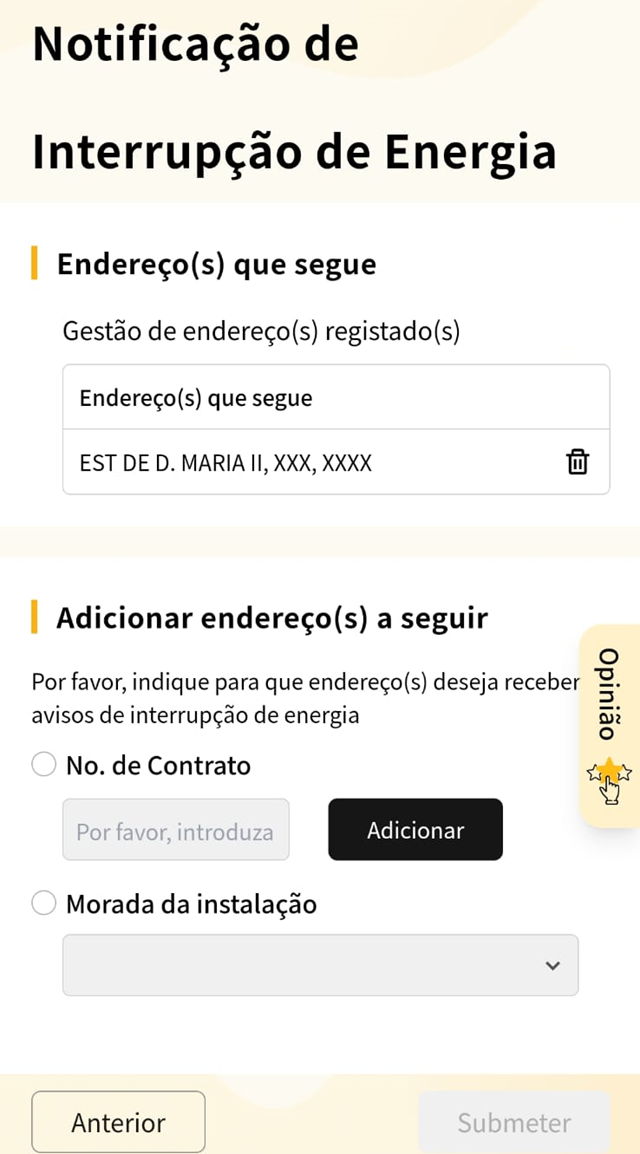The height and width of the screenshot is (1154, 640).
Task: Select the No. de Contrato radio option
Action: [43, 765]
